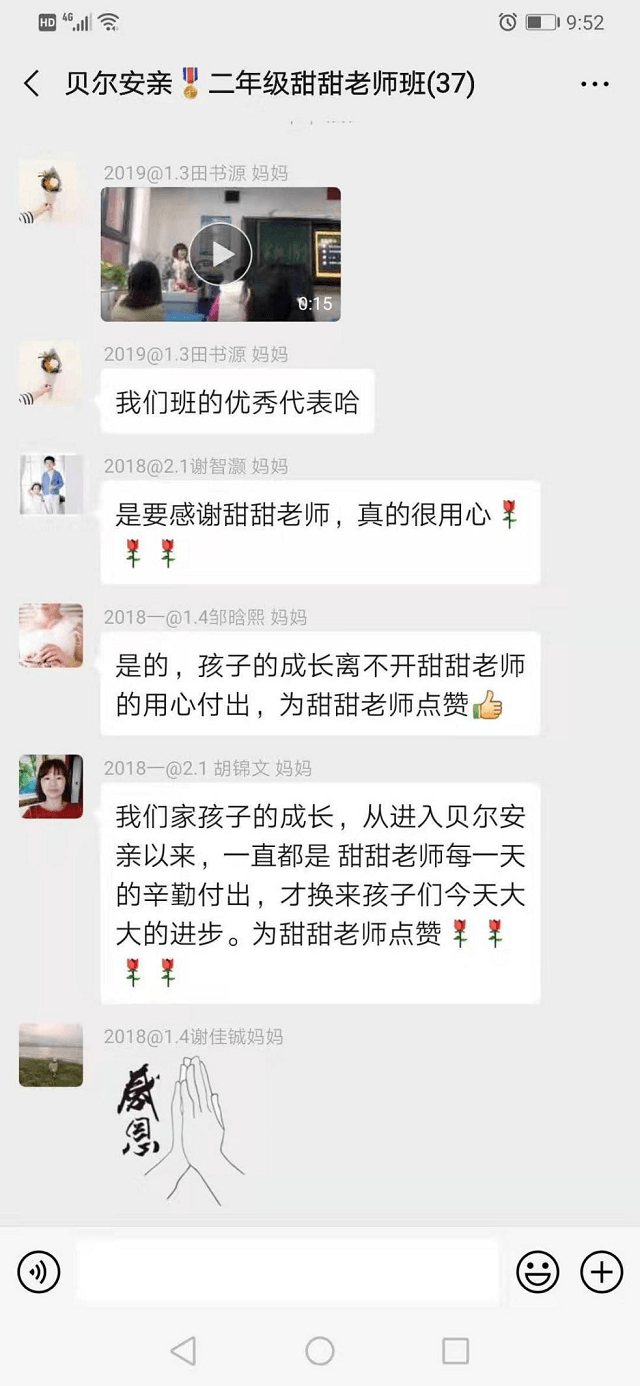640x1386 pixels.
Task: Switch to voice message input
Action: (39, 1272)
